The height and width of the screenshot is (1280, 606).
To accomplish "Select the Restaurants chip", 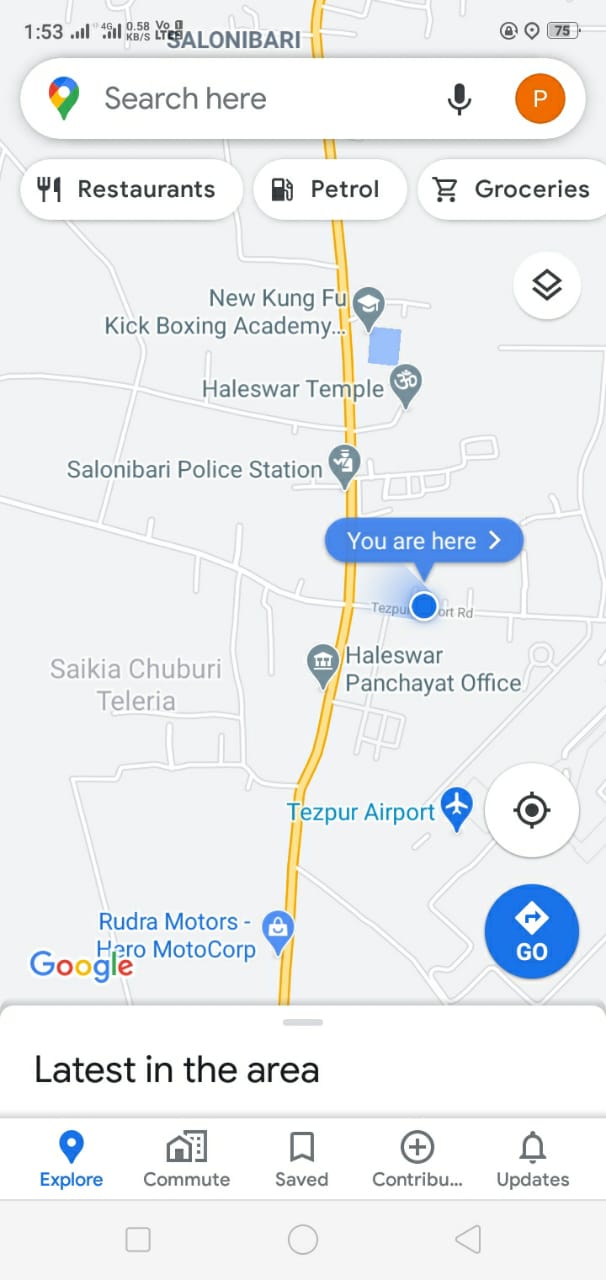I will pyautogui.click(x=130, y=189).
